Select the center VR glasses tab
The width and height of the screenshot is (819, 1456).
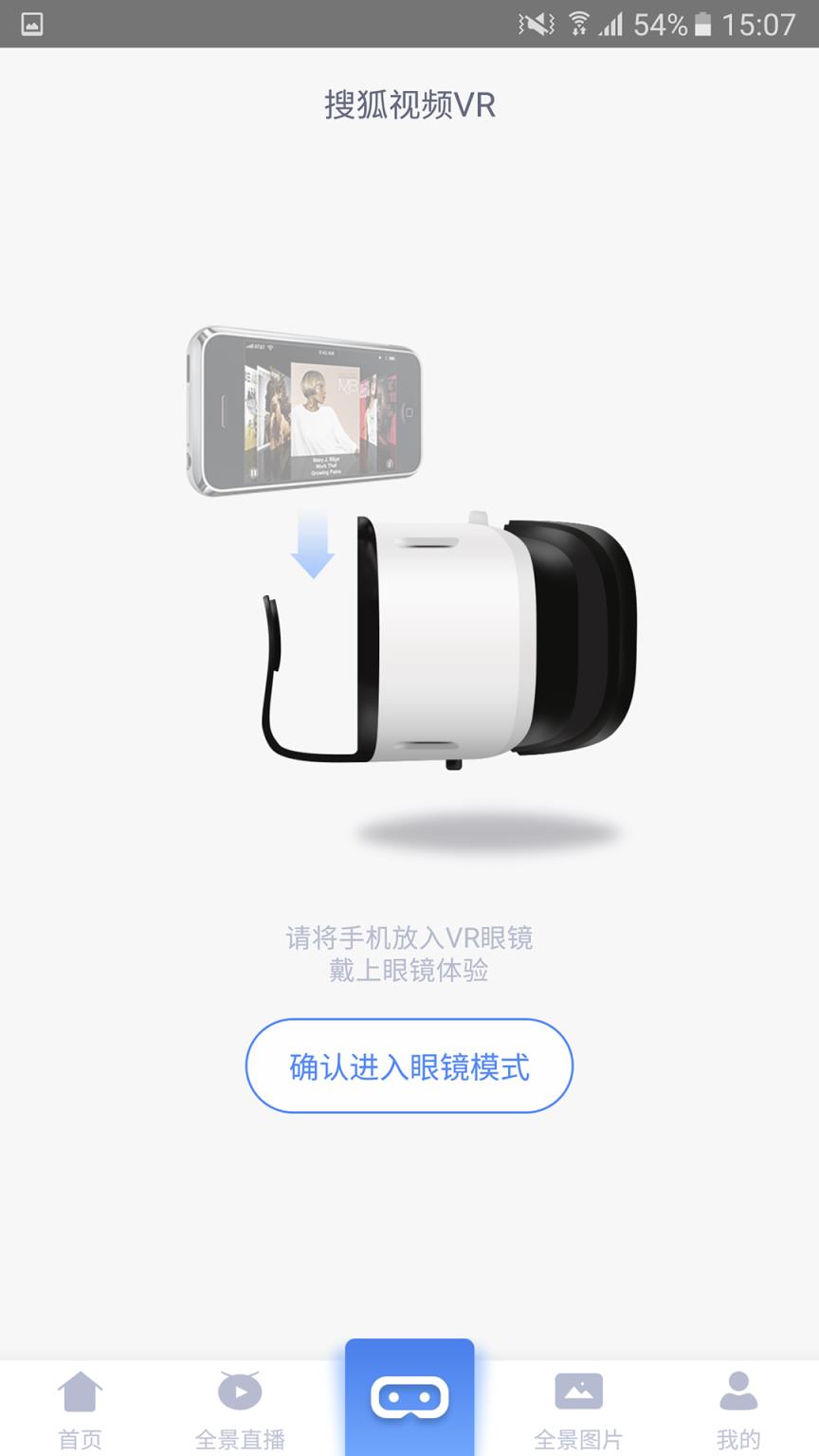tap(409, 1397)
